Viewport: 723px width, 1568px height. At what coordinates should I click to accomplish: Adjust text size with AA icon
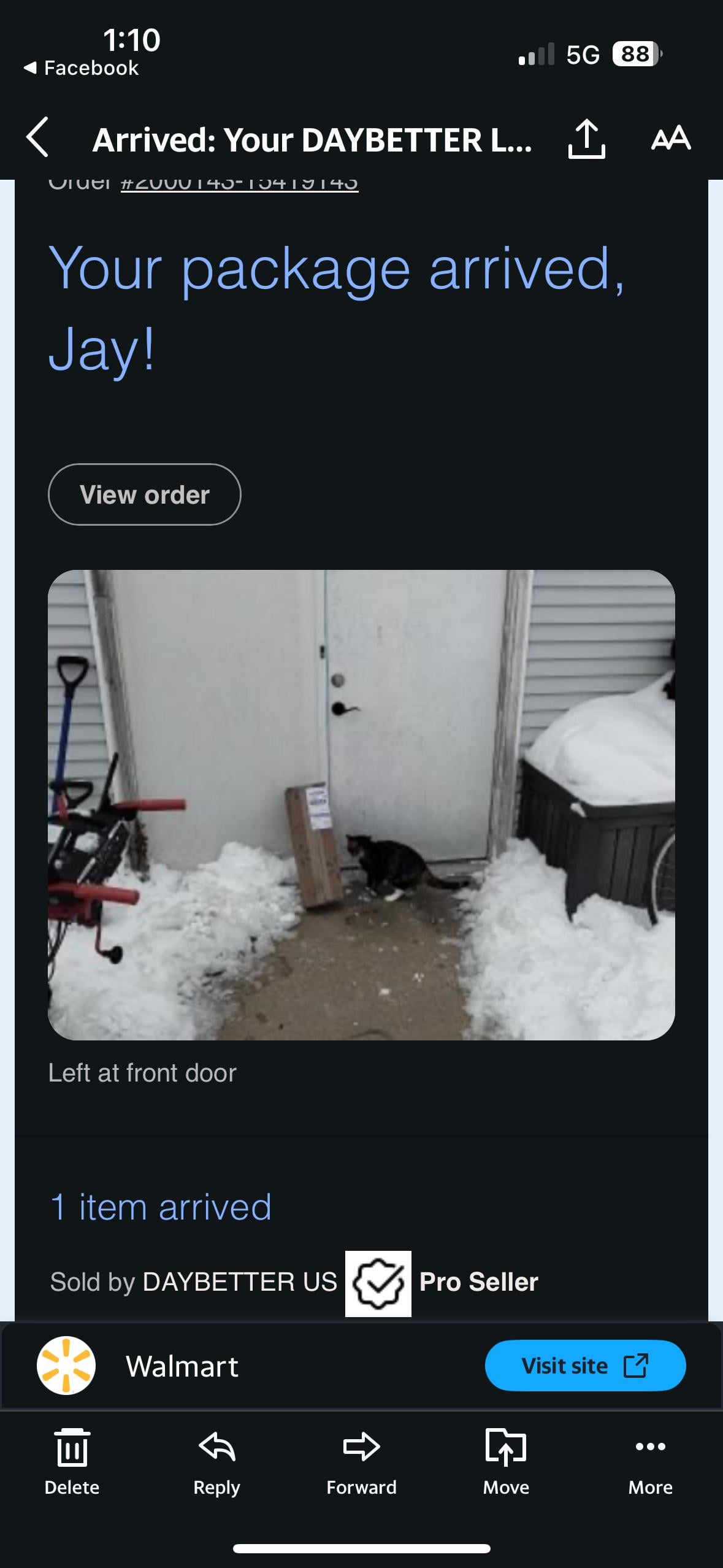point(671,138)
